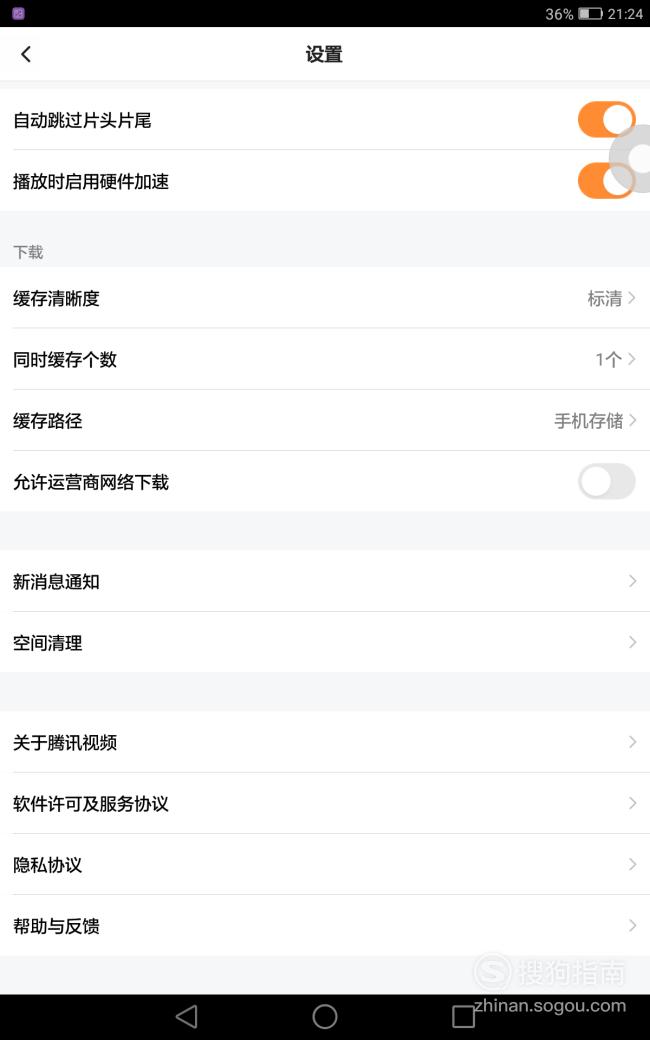Open 缓存清晰度 setting
This screenshot has height=1040, width=650.
click(x=325, y=298)
